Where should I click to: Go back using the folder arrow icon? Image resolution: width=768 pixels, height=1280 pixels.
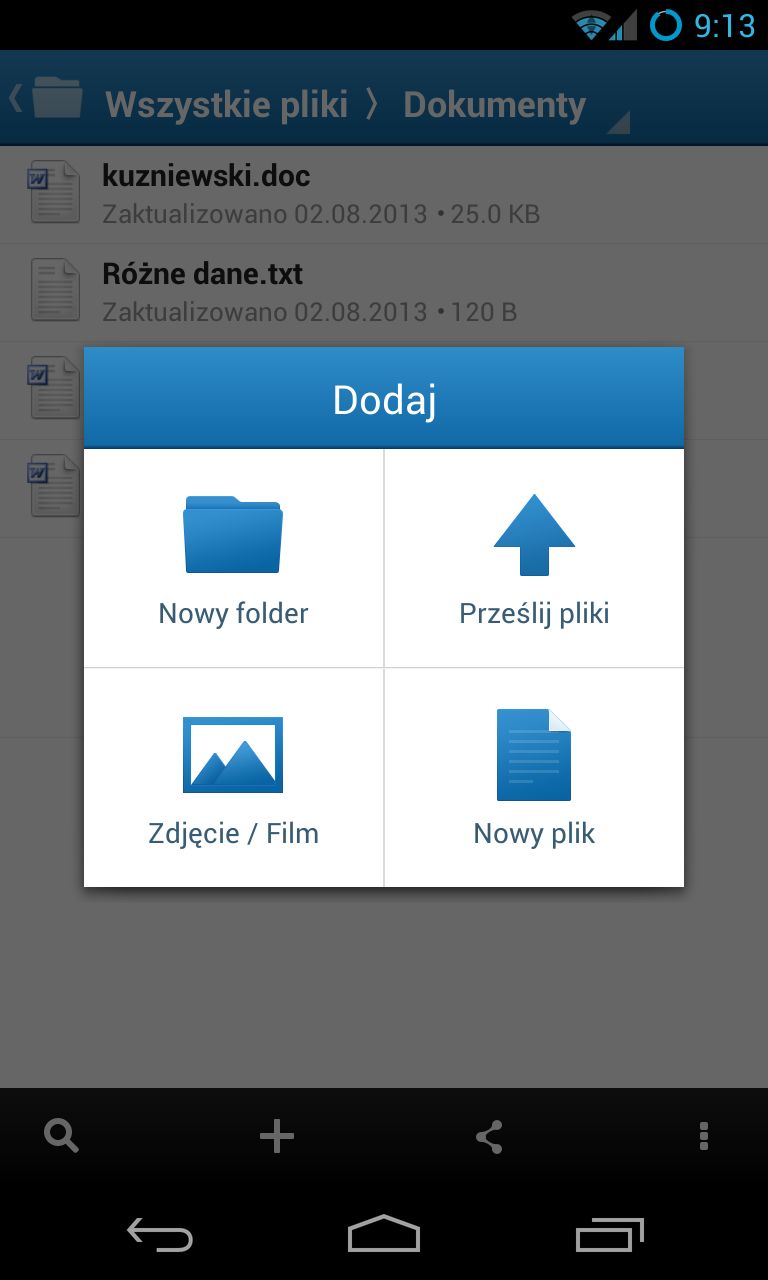pyautogui.click(x=46, y=99)
